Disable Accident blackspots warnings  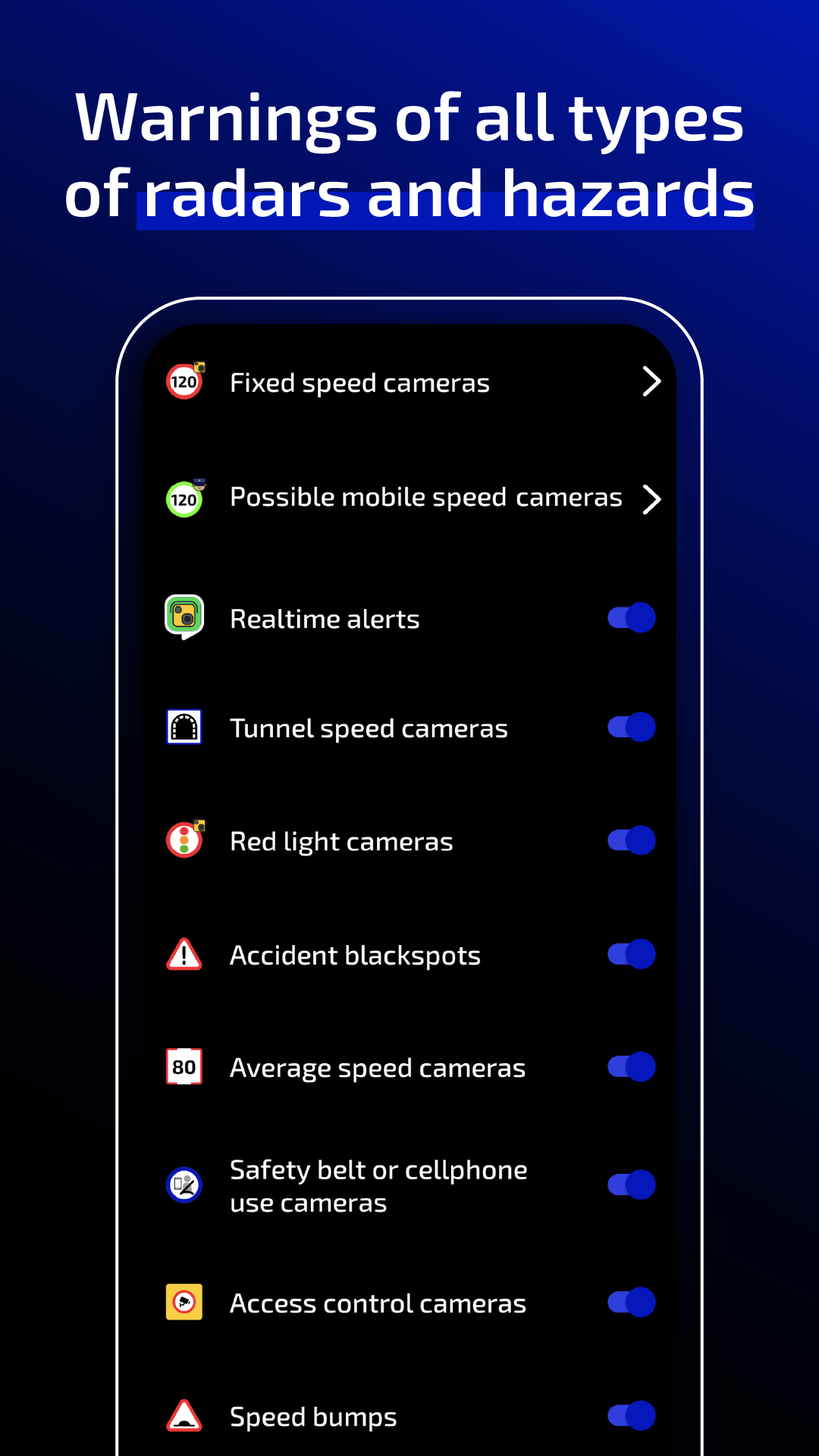coord(632,954)
